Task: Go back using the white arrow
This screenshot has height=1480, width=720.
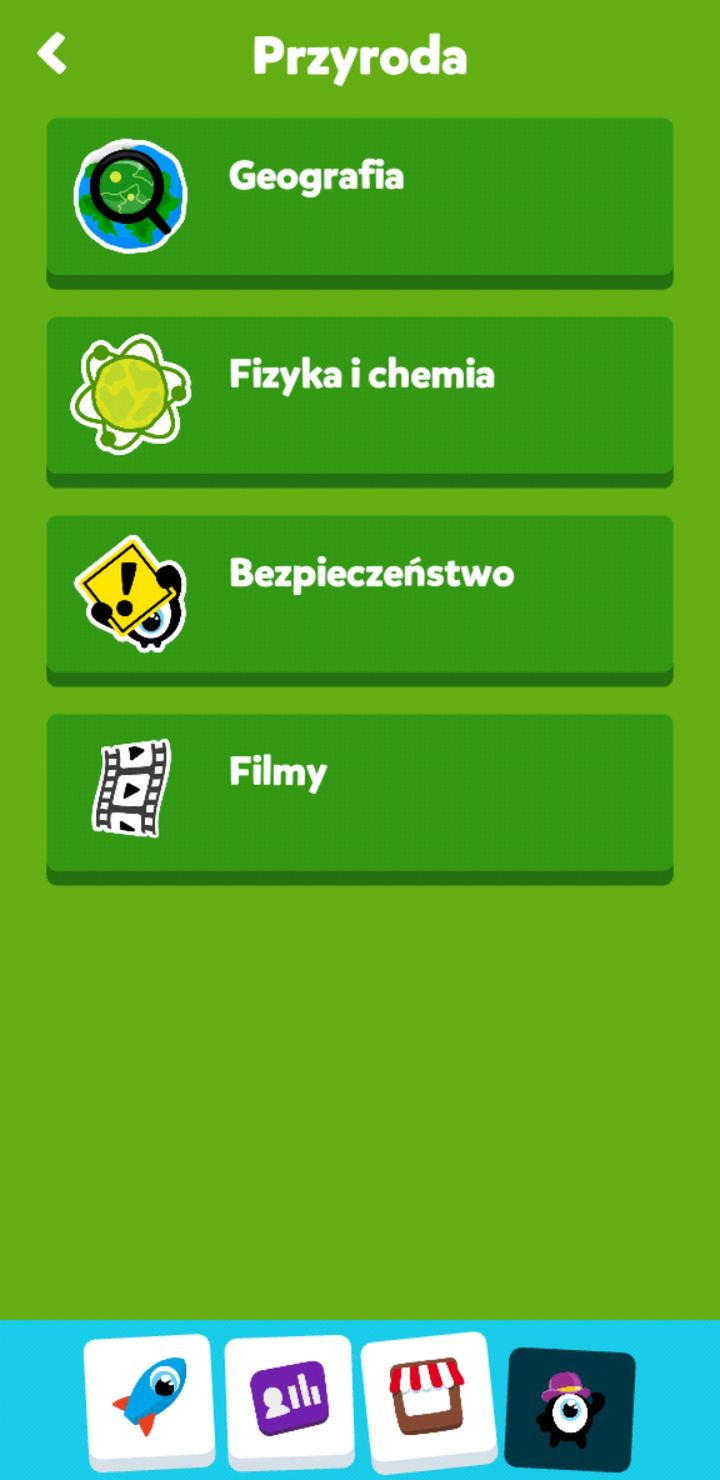Action: coord(52,54)
